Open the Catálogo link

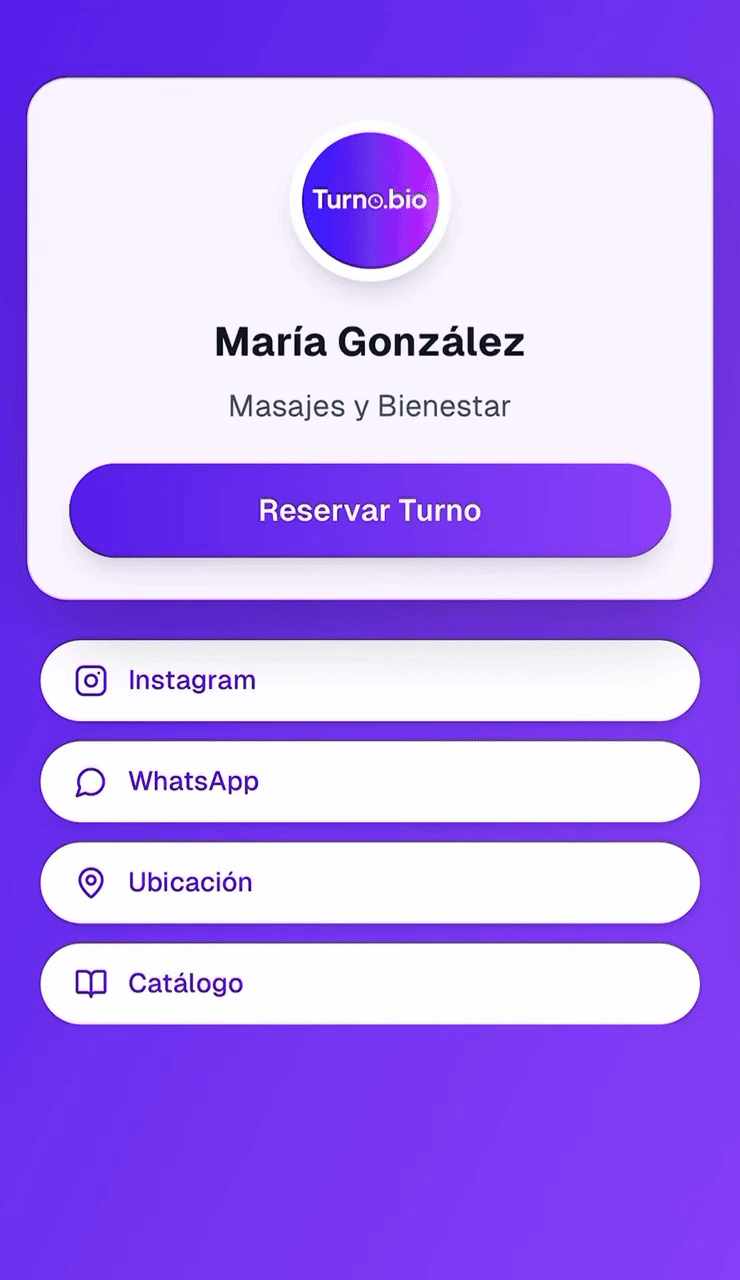(370, 984)
